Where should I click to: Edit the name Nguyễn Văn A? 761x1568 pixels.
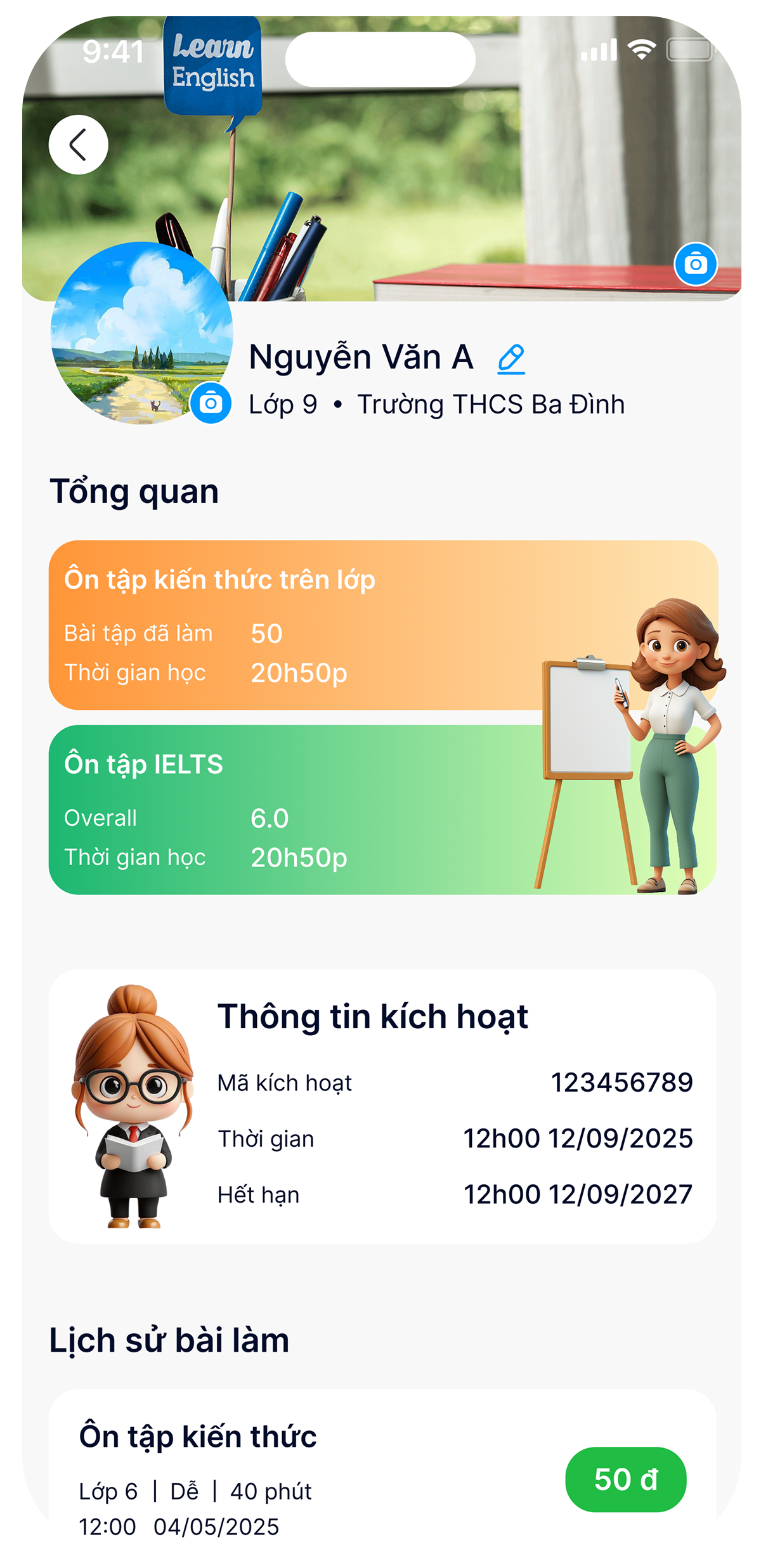tap(511, 359)
